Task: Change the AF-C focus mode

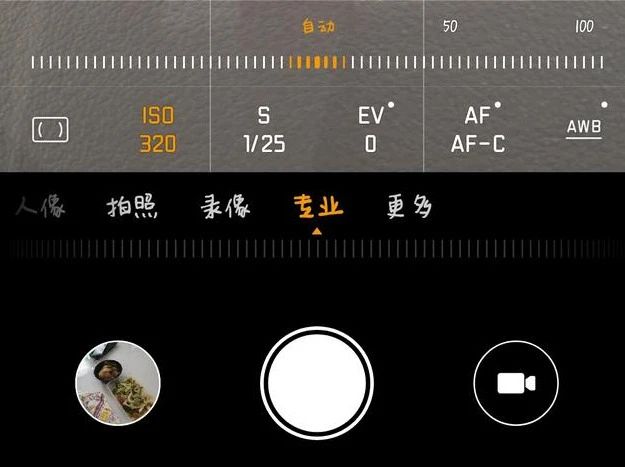Action: (478, 130)
